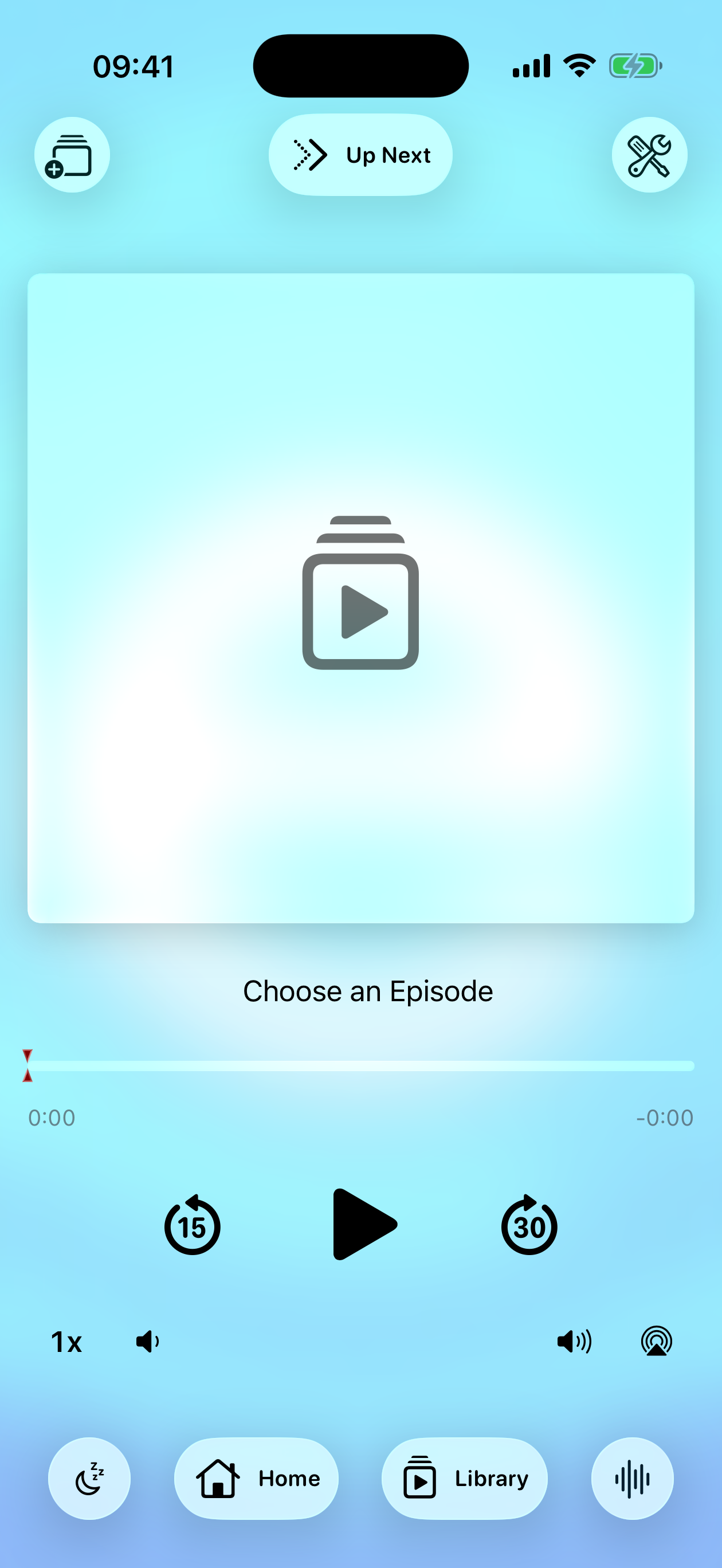722x1568 pixels.
Task: Open the tools settings icon
Action: pyautogui.click(x=649, y=155)
